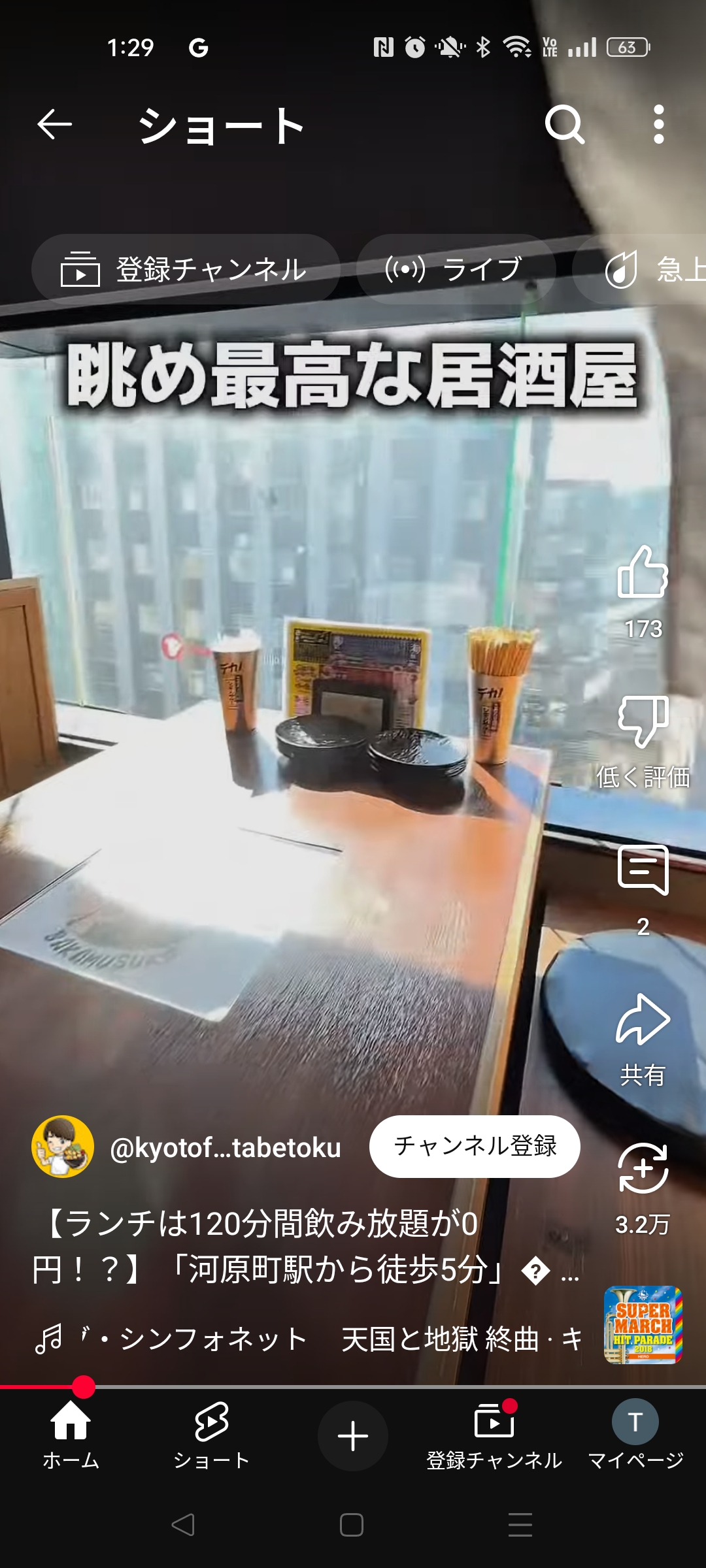Open the comments on this Short
Viewport: 706px width, 1568px height.
pos(643,870)
